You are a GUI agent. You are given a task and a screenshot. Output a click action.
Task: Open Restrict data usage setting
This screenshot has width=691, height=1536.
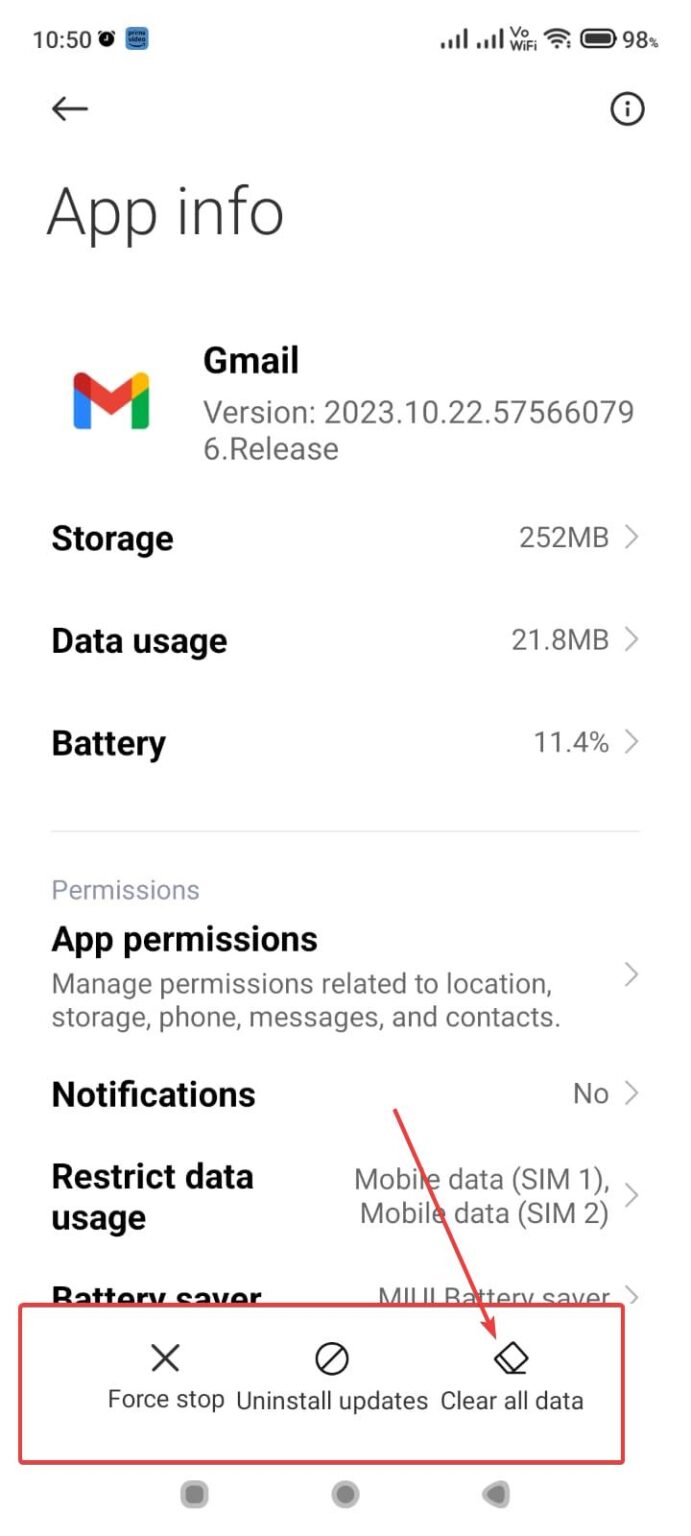(x=344, y=1196)
